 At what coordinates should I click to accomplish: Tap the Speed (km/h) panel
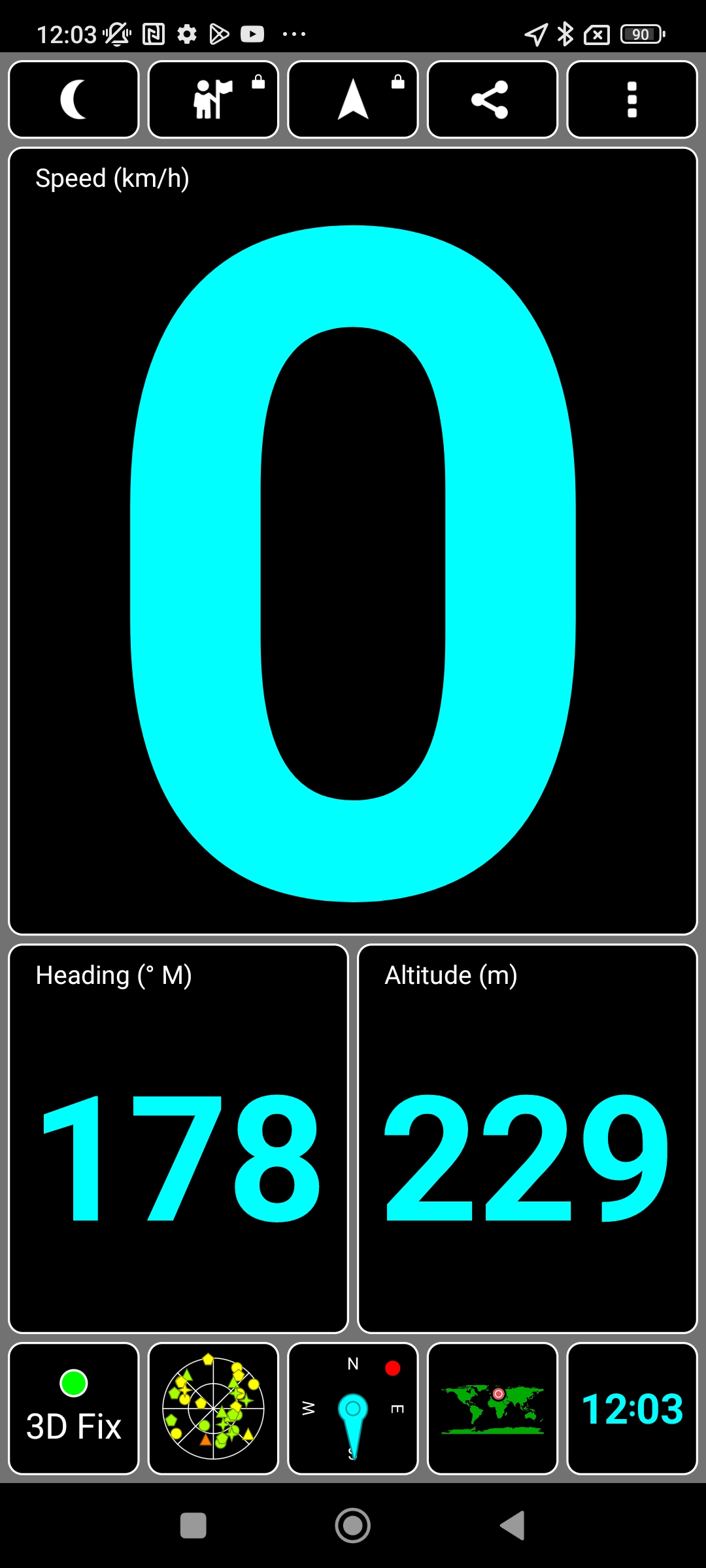point(353,541)
